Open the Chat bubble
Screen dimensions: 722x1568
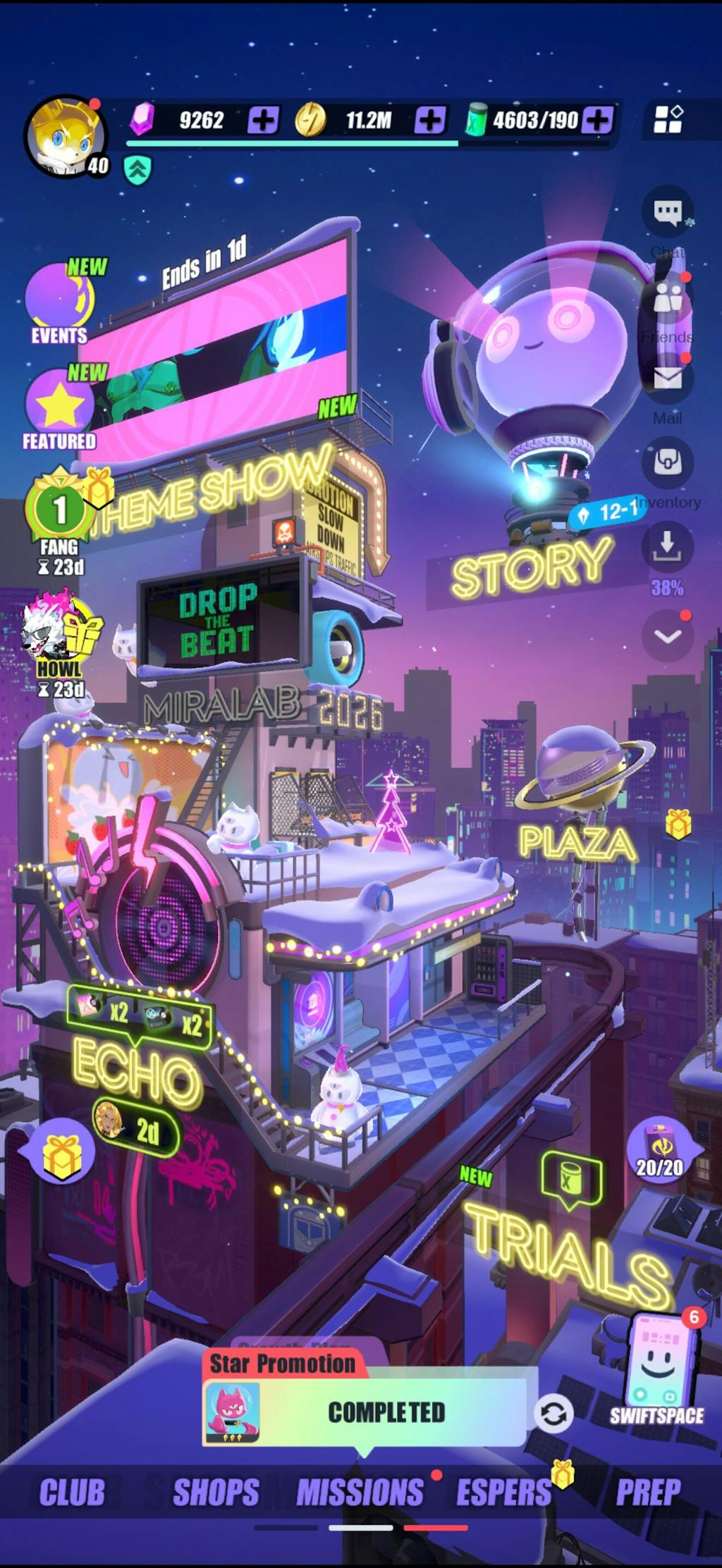[x=667, y=211]
